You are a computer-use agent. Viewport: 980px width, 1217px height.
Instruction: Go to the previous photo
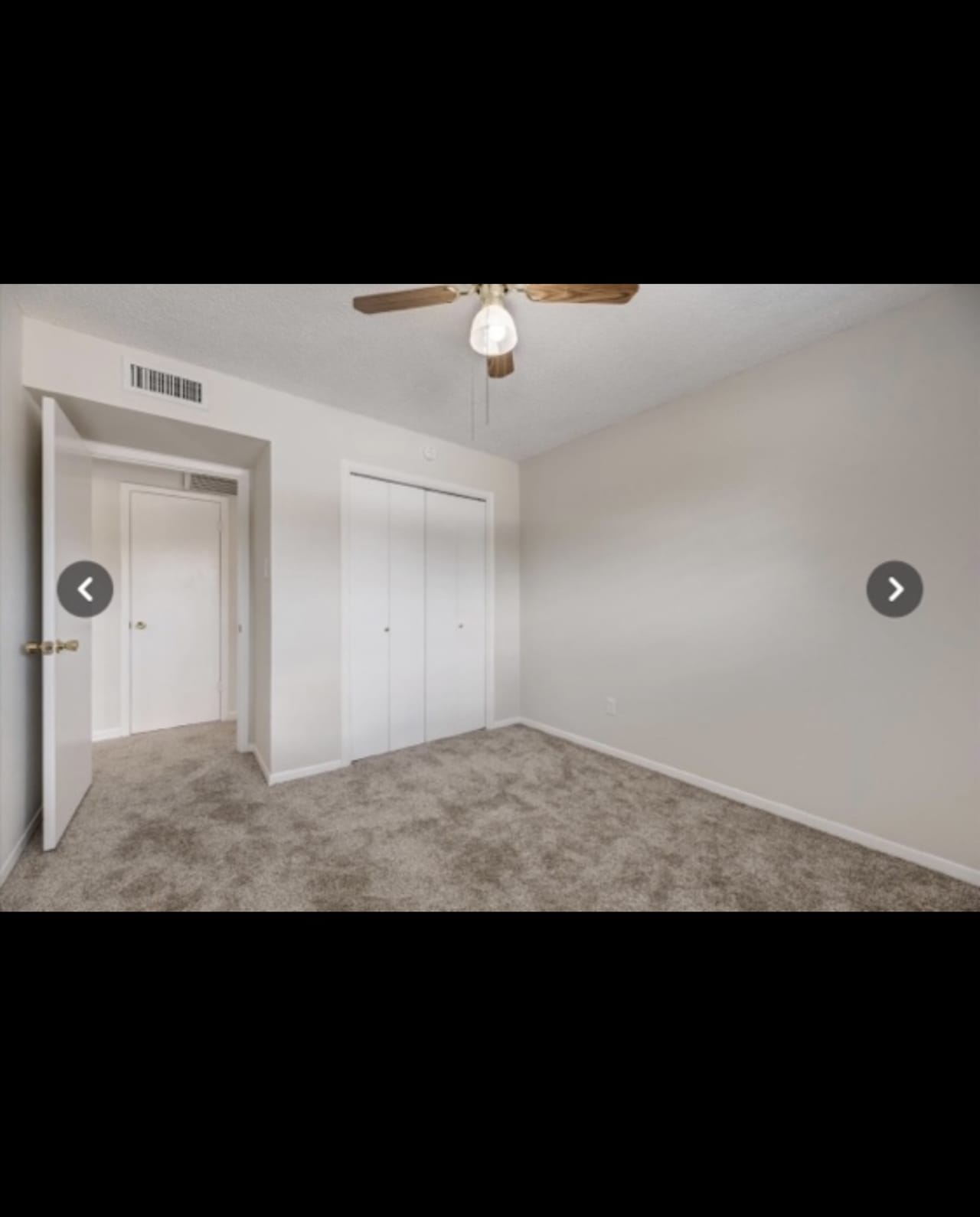pos(85,589)
